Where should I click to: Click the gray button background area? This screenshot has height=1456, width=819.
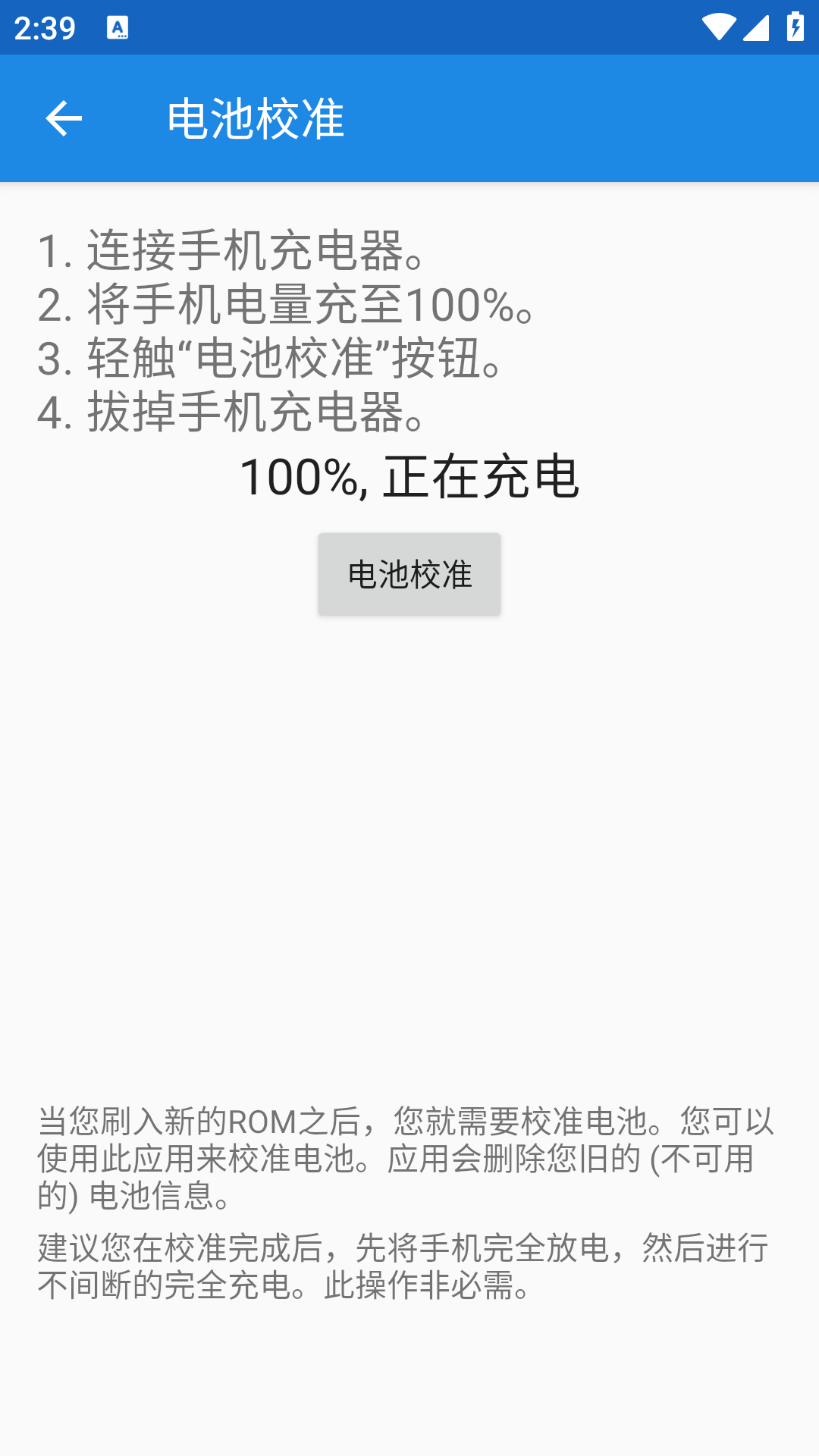click(x=409, y=574)
